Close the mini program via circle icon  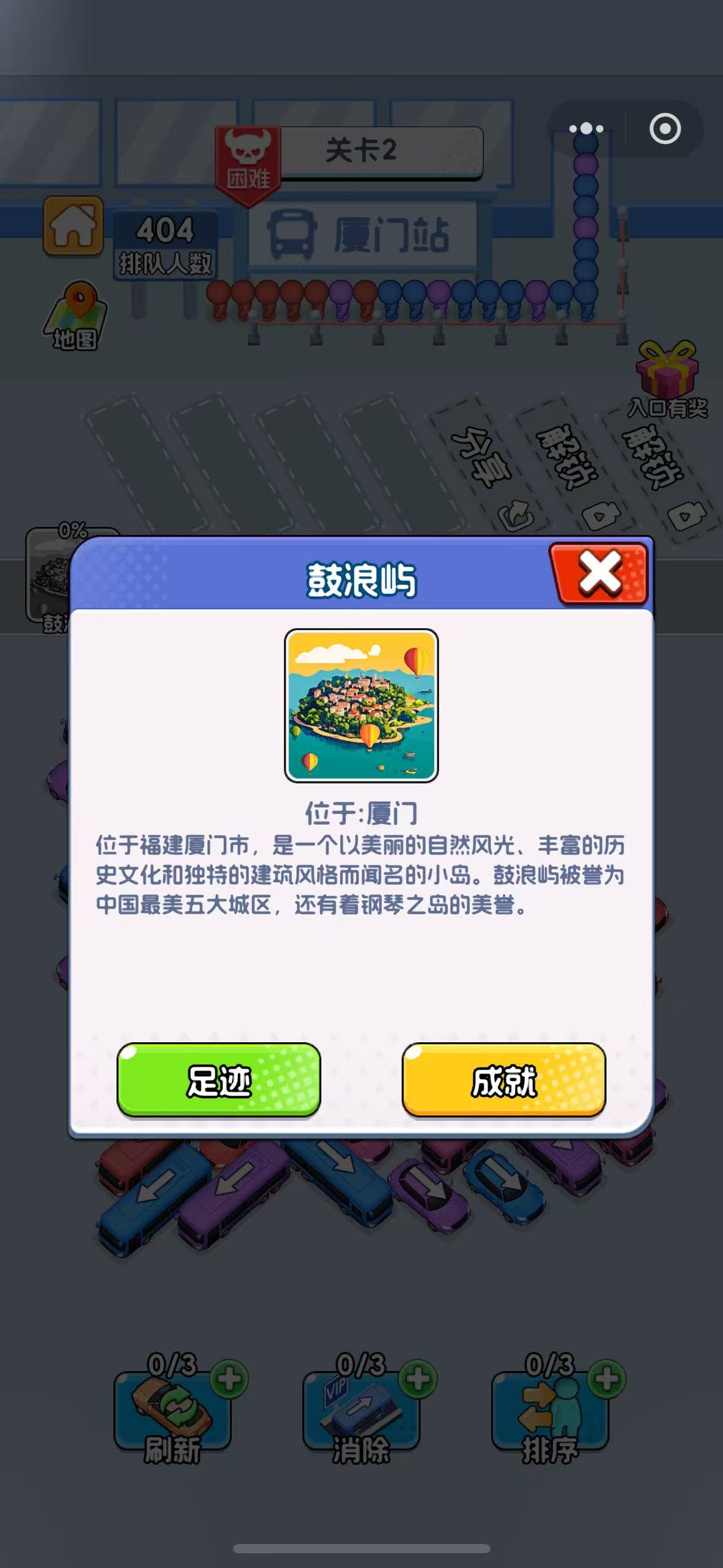(665, 129)
